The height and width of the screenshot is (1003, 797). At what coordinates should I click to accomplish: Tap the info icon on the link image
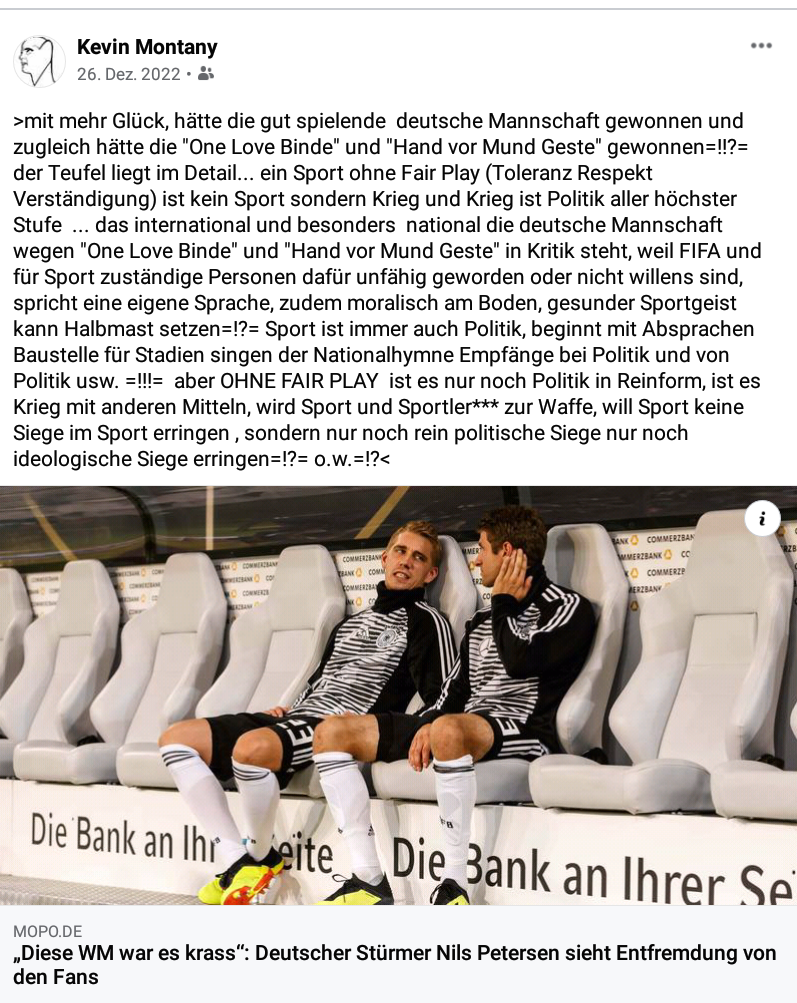[x=762, y=518]
